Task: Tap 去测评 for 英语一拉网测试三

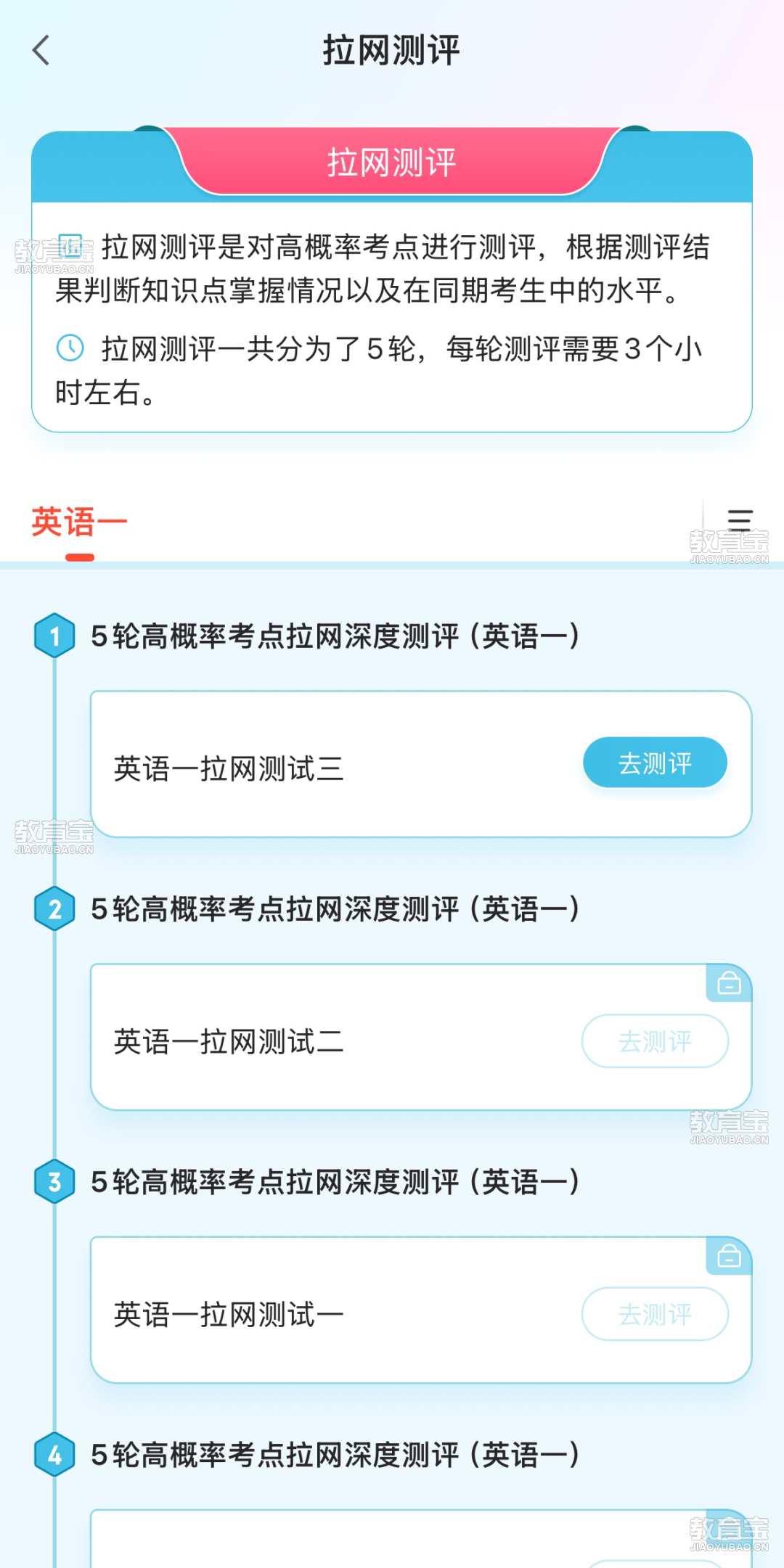Action: [x=654, y=762]
